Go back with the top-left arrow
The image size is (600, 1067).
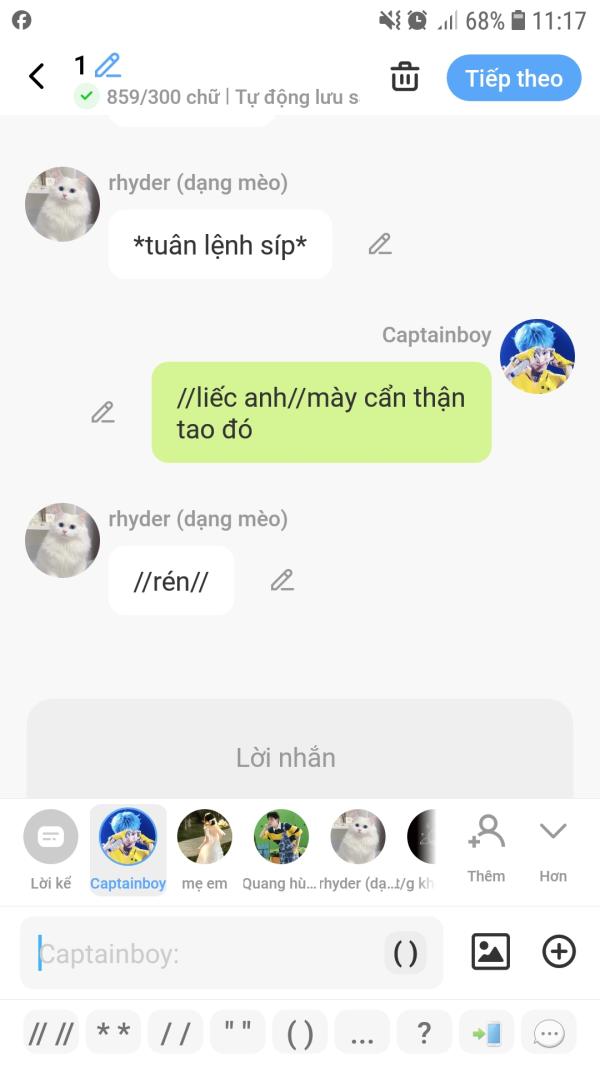pos(37,76)
